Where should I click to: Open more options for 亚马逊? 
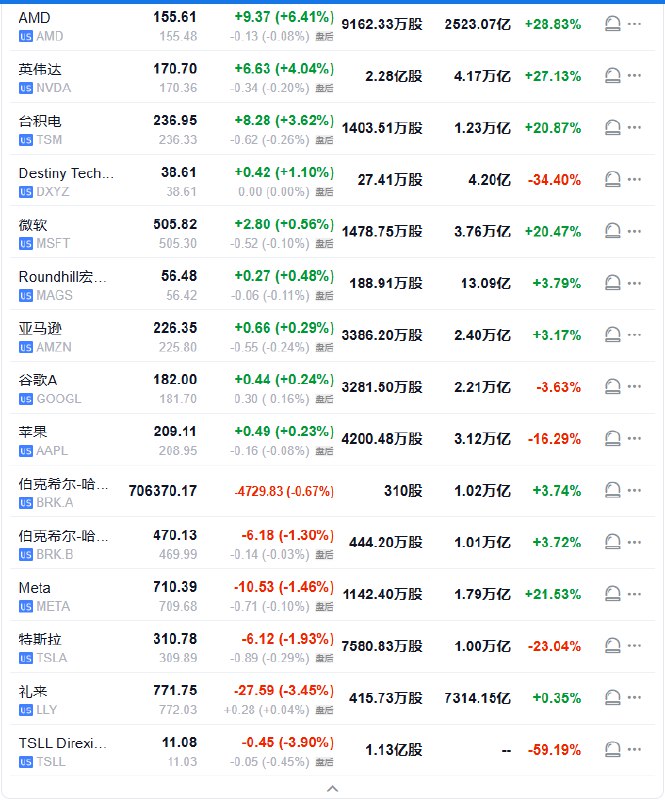[634, 336]
